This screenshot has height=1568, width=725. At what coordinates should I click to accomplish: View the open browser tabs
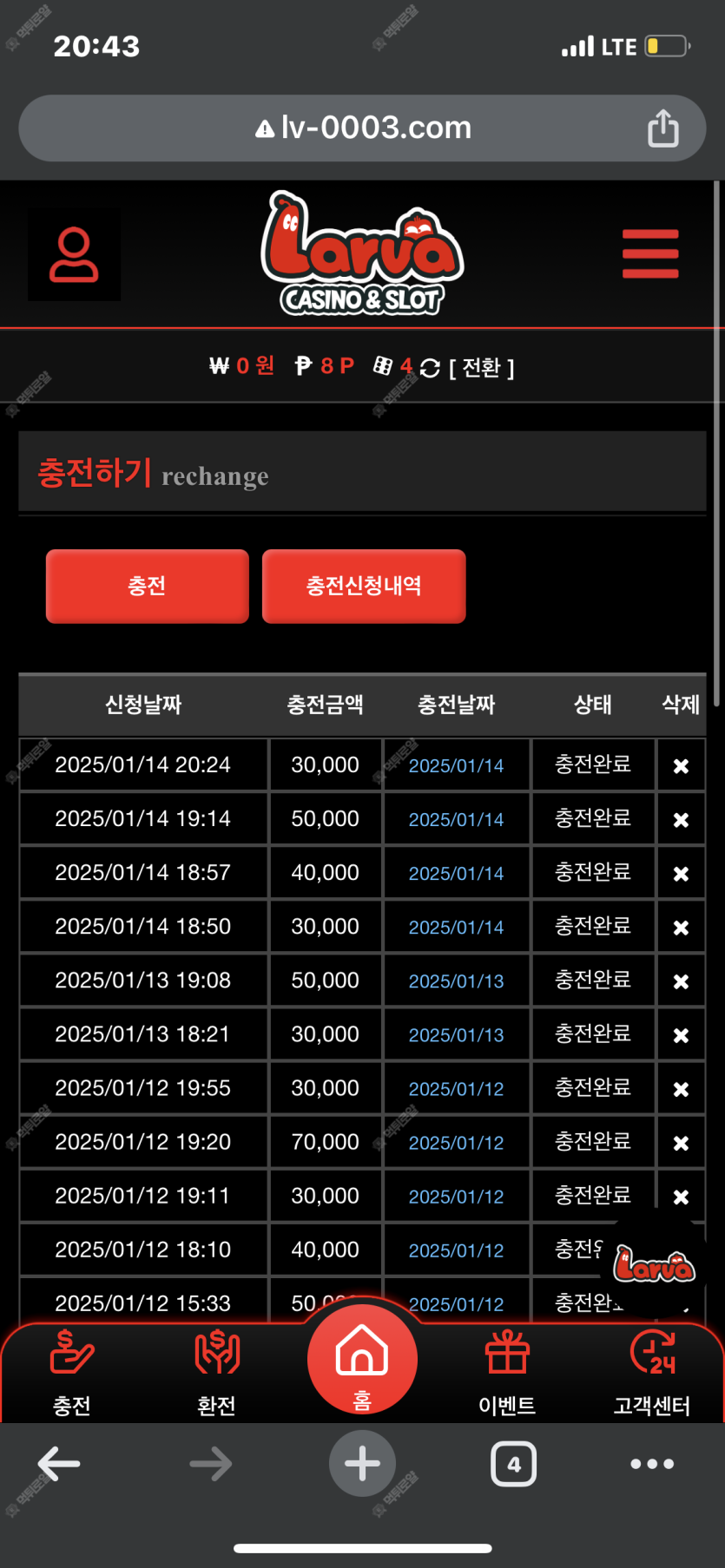pos(513,1464)
